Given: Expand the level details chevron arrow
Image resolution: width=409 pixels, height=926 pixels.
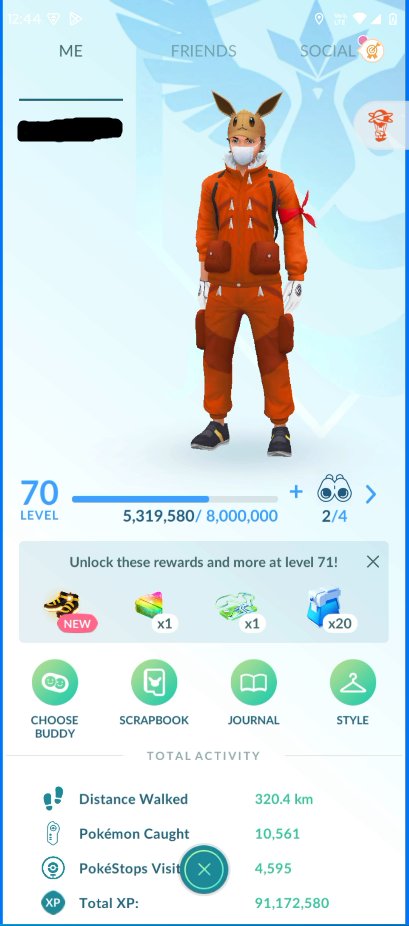Looking at the screenshot, I should point(371,494).
